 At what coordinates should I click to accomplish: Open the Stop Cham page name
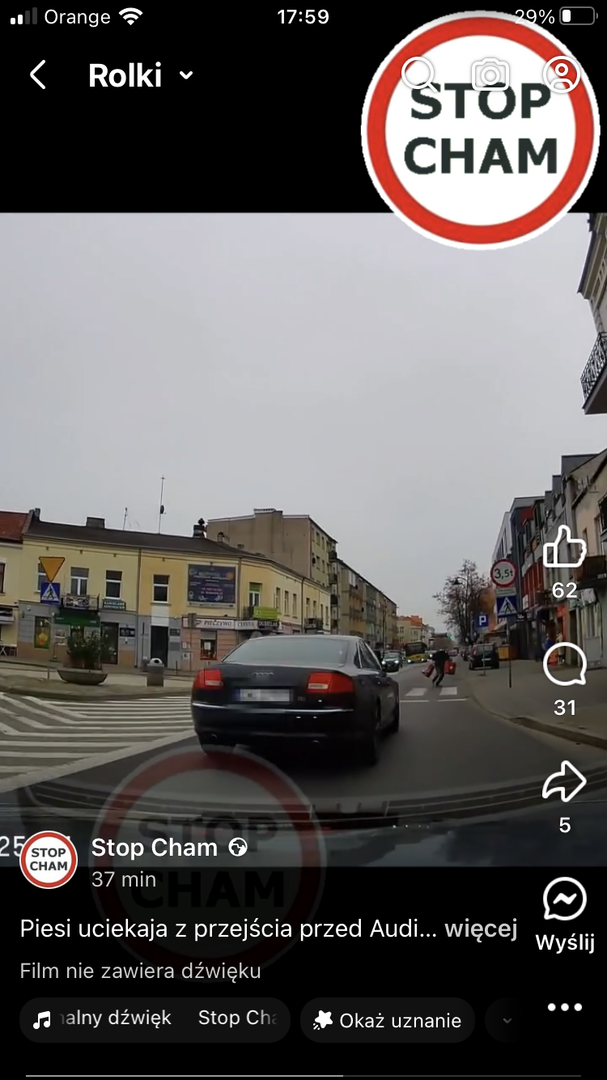tap(154, 847)
